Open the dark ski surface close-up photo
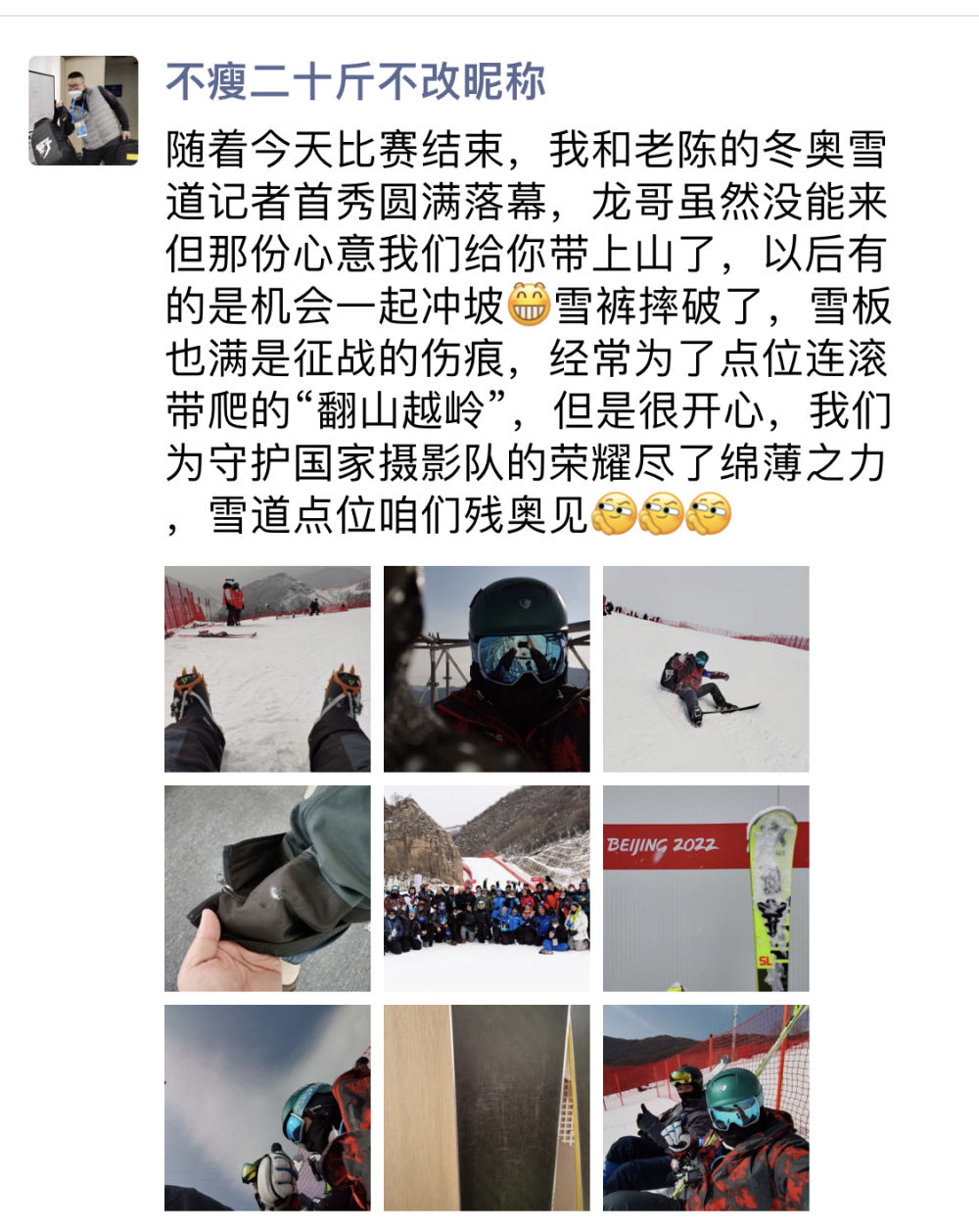 (x=487, y=1108)
